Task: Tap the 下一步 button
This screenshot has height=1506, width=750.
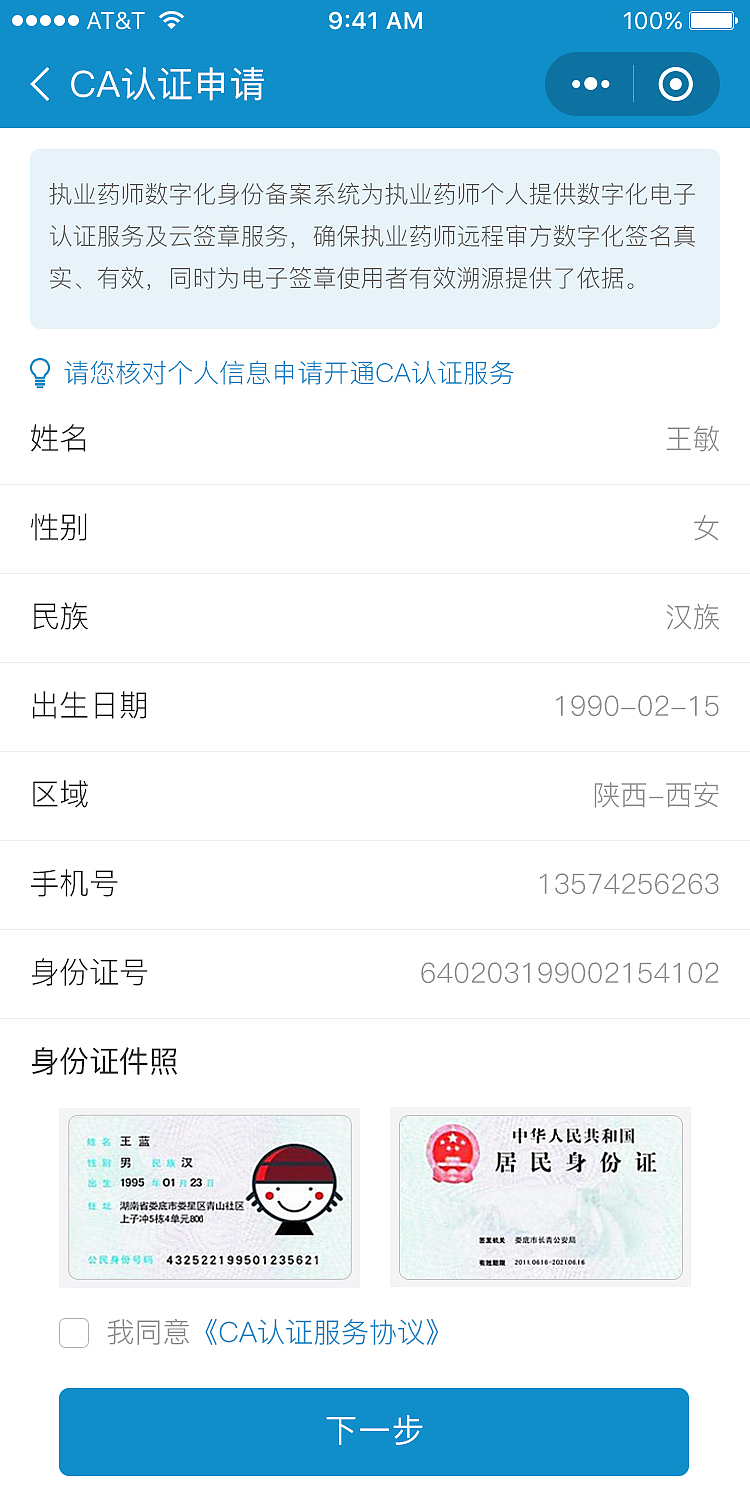Action: click(374, 1431)
